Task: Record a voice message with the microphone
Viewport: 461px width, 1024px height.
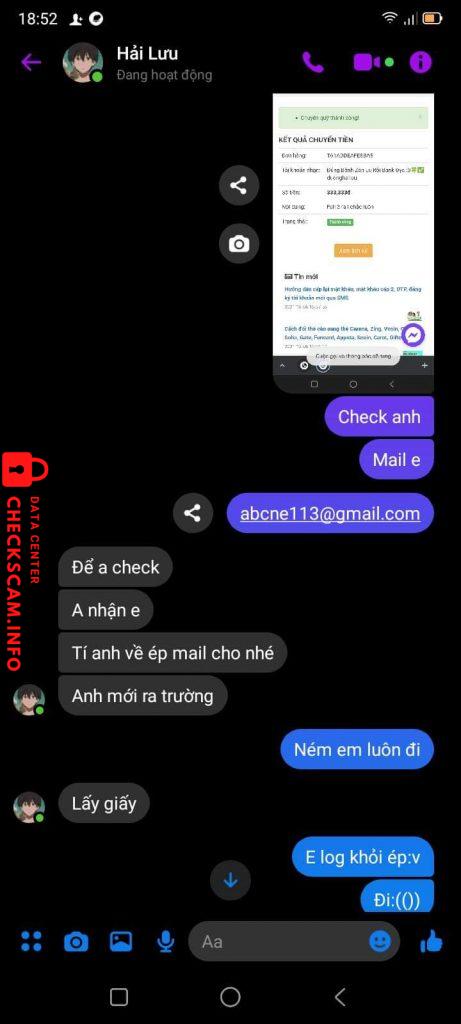Action: pyautogui.click(x=166, y=941)
